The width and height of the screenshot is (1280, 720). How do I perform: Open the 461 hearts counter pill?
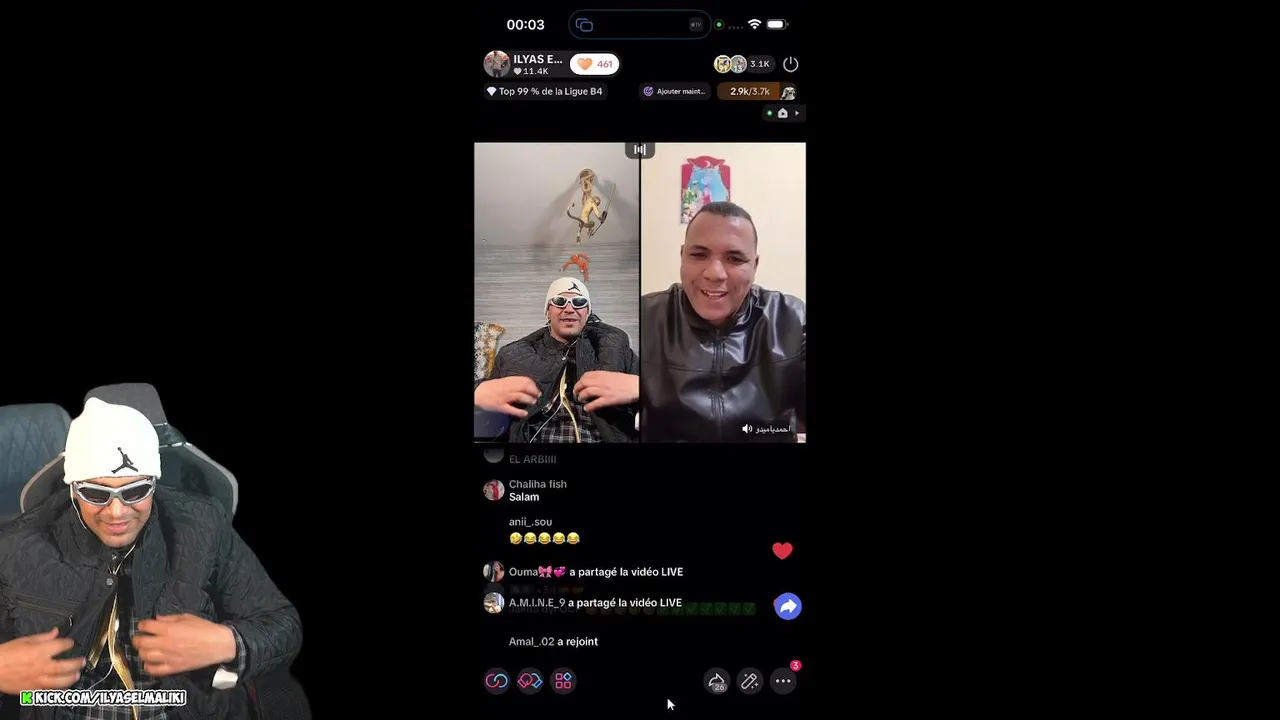595,64
